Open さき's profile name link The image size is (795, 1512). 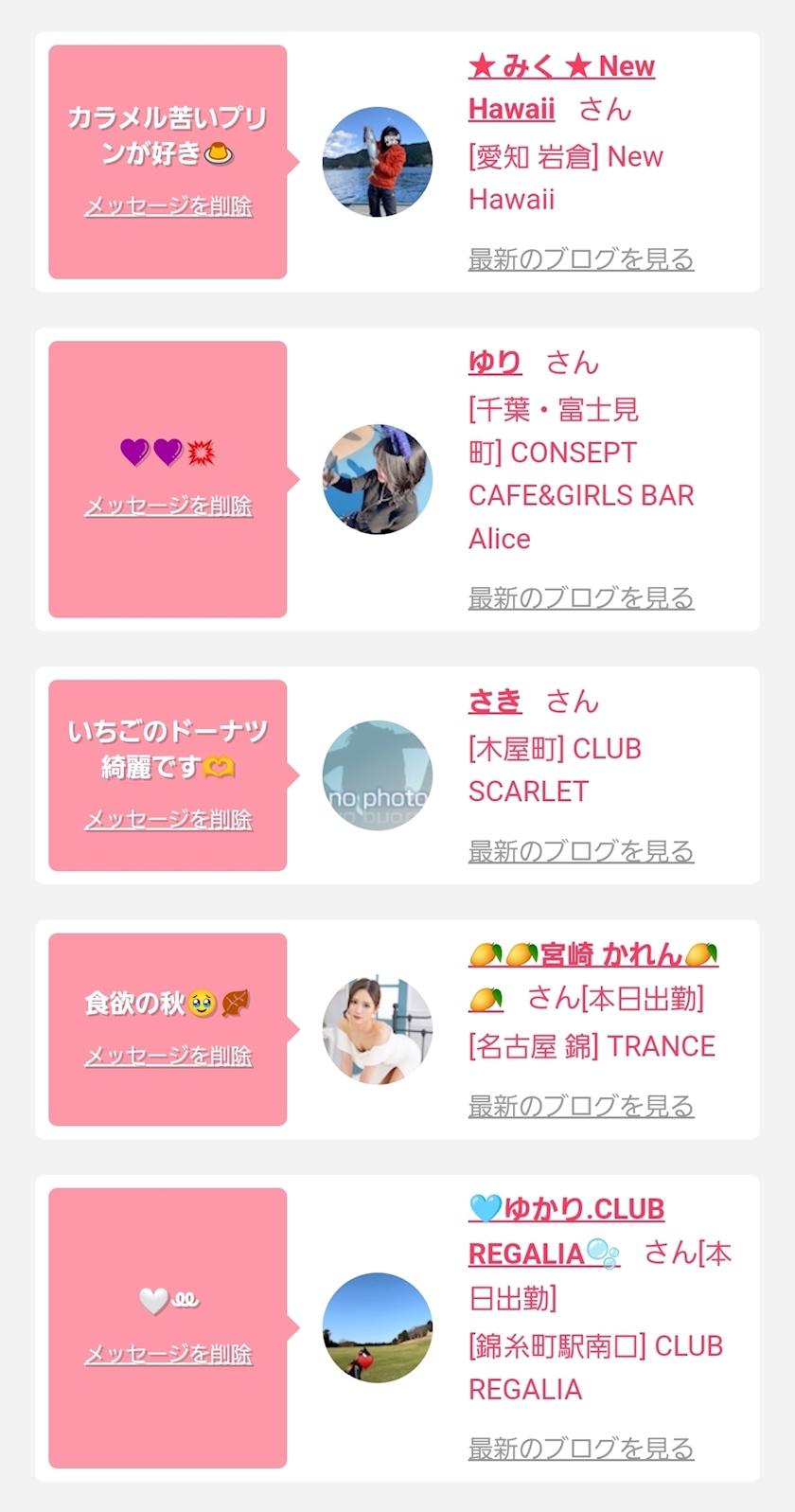[x=494, y=702]
